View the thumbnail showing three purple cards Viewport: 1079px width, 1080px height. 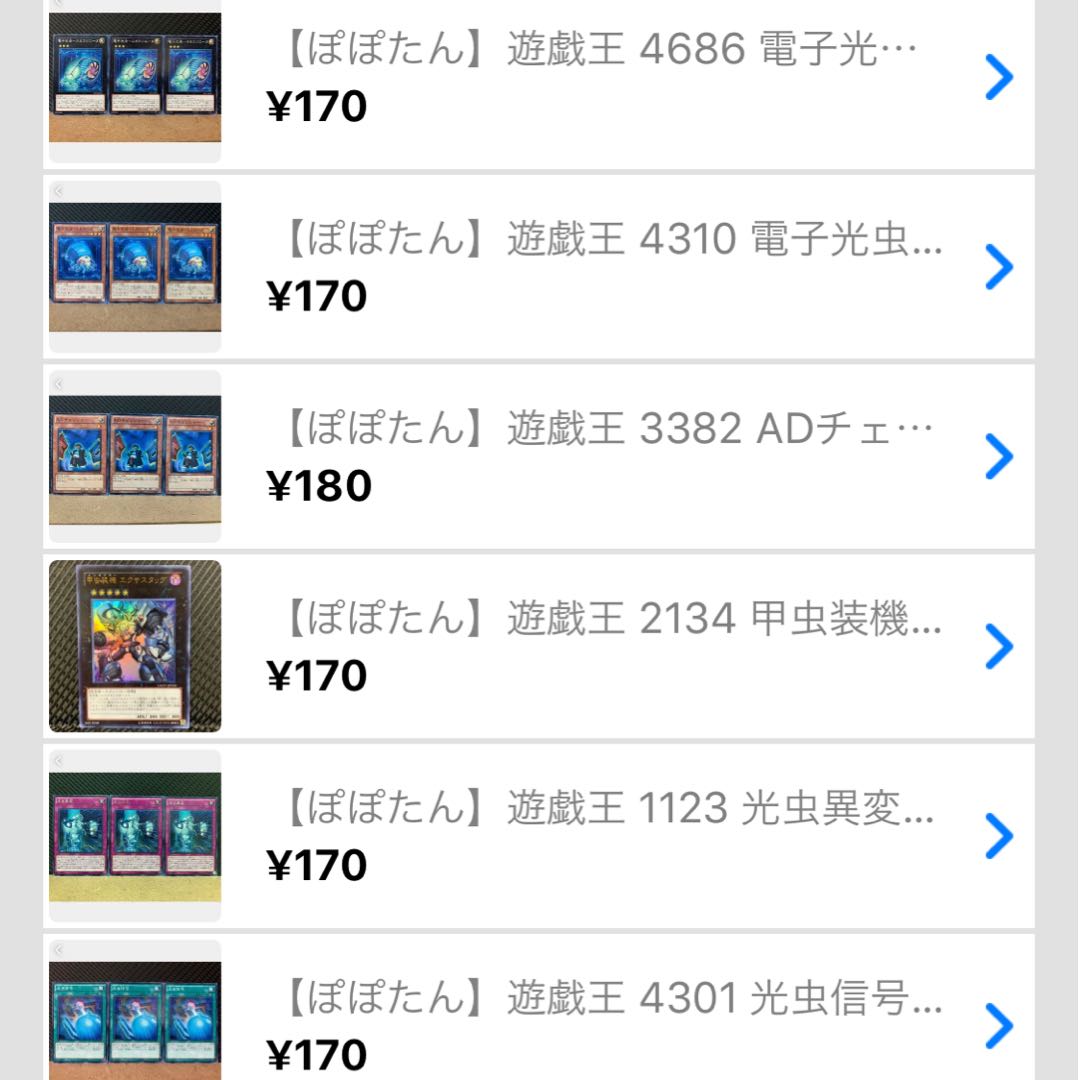tap(134, 835)
